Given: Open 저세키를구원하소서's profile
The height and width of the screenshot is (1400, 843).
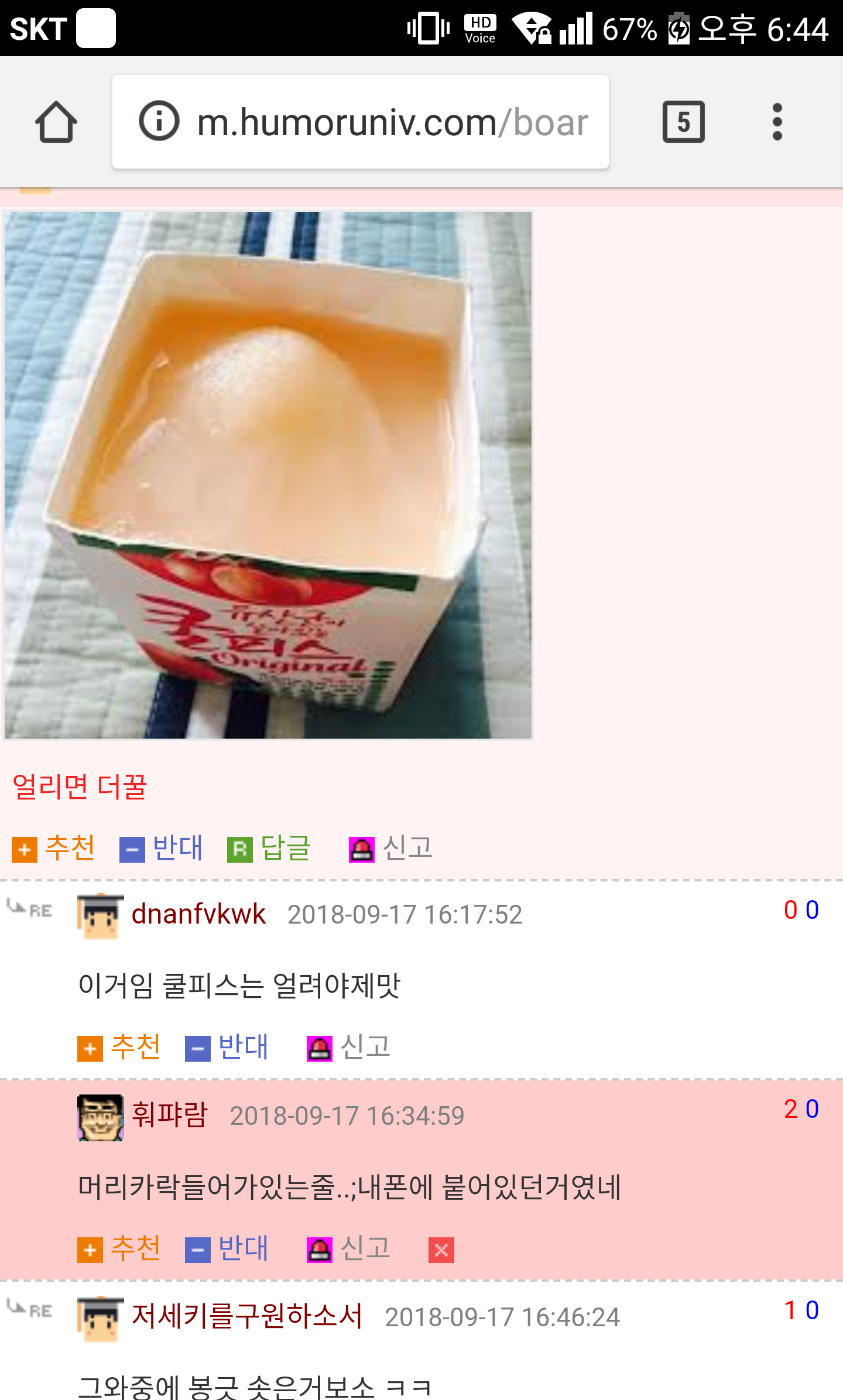Looking at the screenshot, I should [x=247, y=1316].
